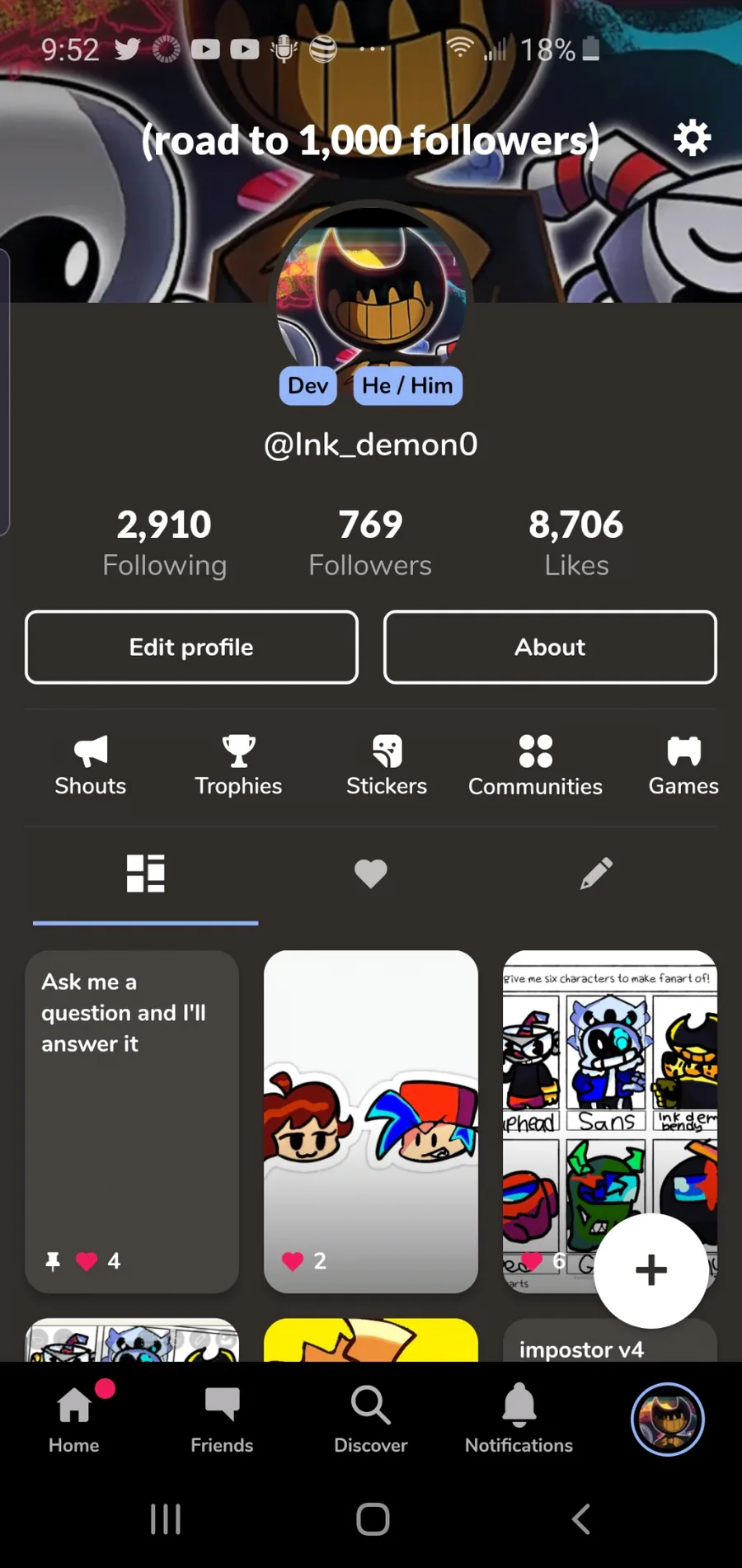Open the Communities list
Image resolution: width=742 pixels, height=1568 pixels.
tap(535, 765)
